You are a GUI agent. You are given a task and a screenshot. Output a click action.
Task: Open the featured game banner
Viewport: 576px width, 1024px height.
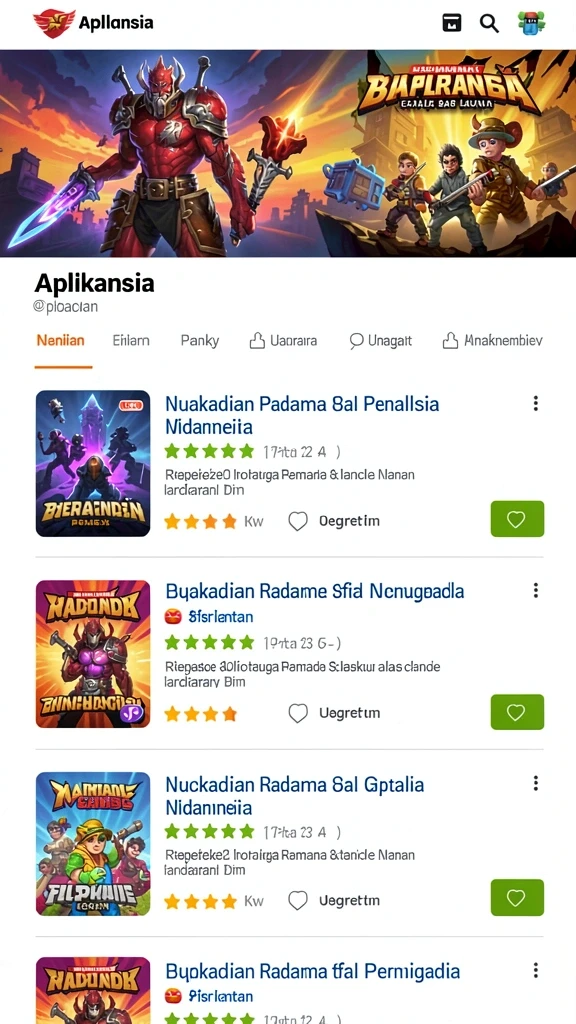point(288,153)
